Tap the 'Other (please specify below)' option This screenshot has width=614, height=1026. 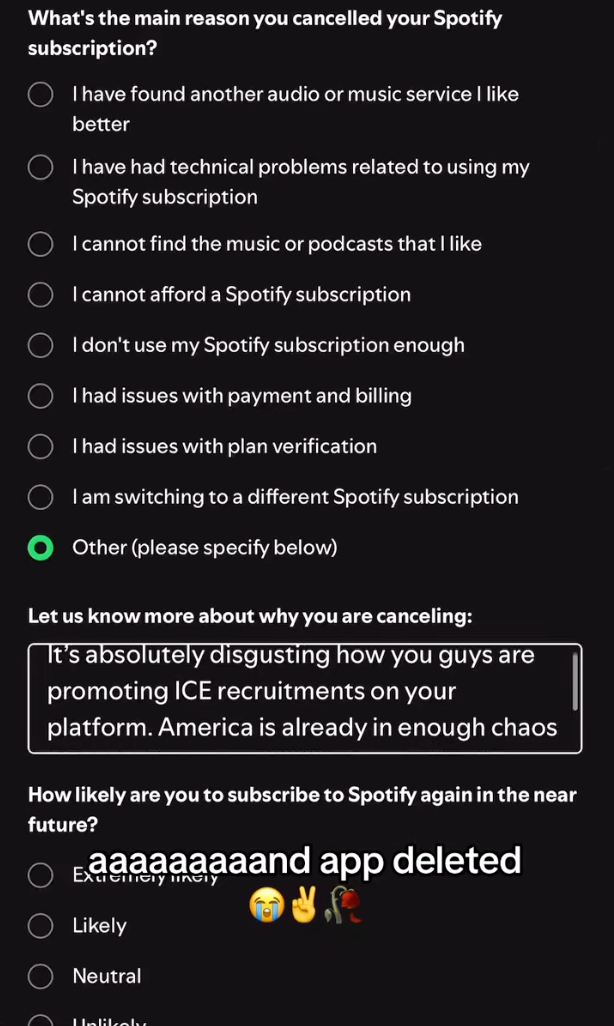tap(40, 548)
